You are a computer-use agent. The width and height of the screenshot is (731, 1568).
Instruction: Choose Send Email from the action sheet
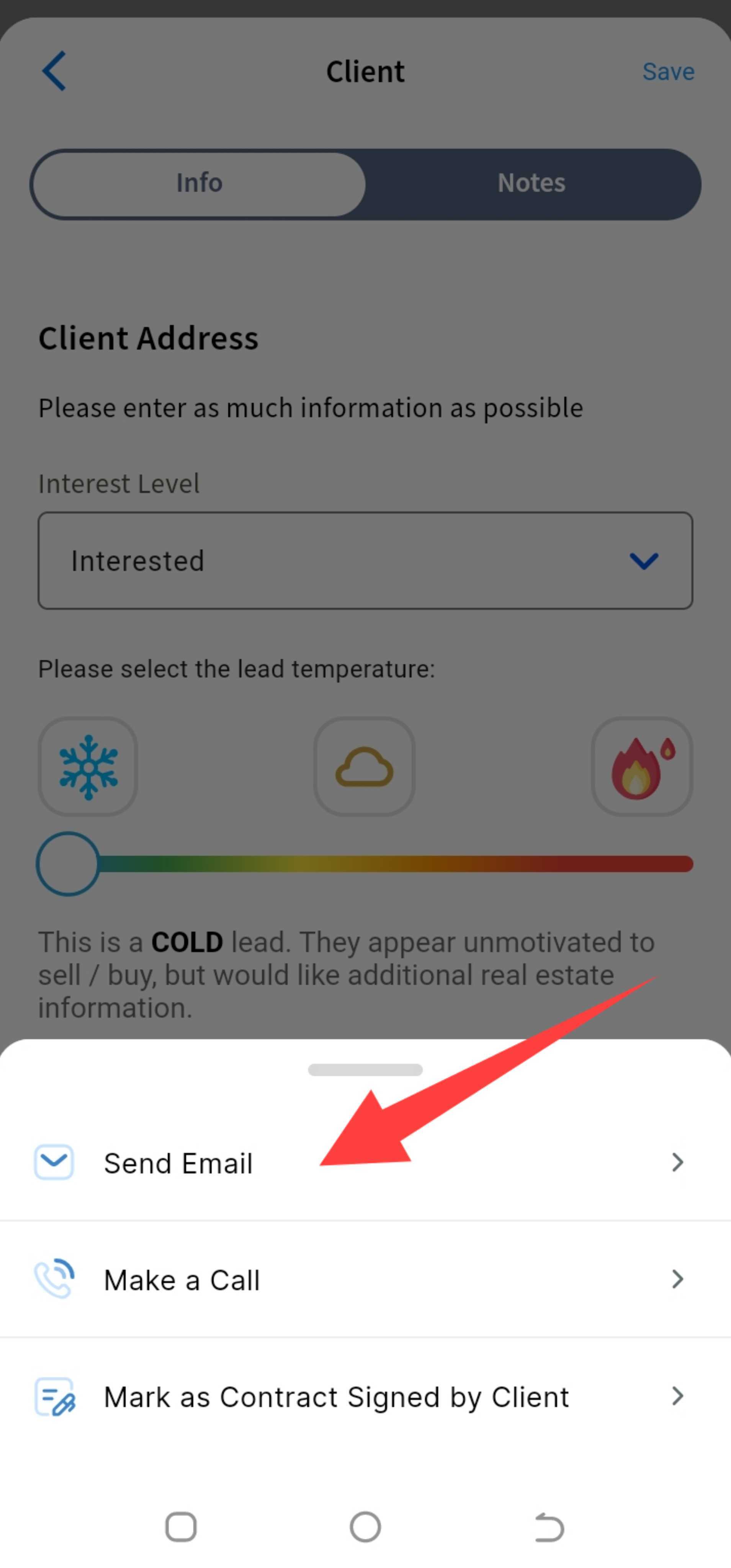pos(178,1163)
